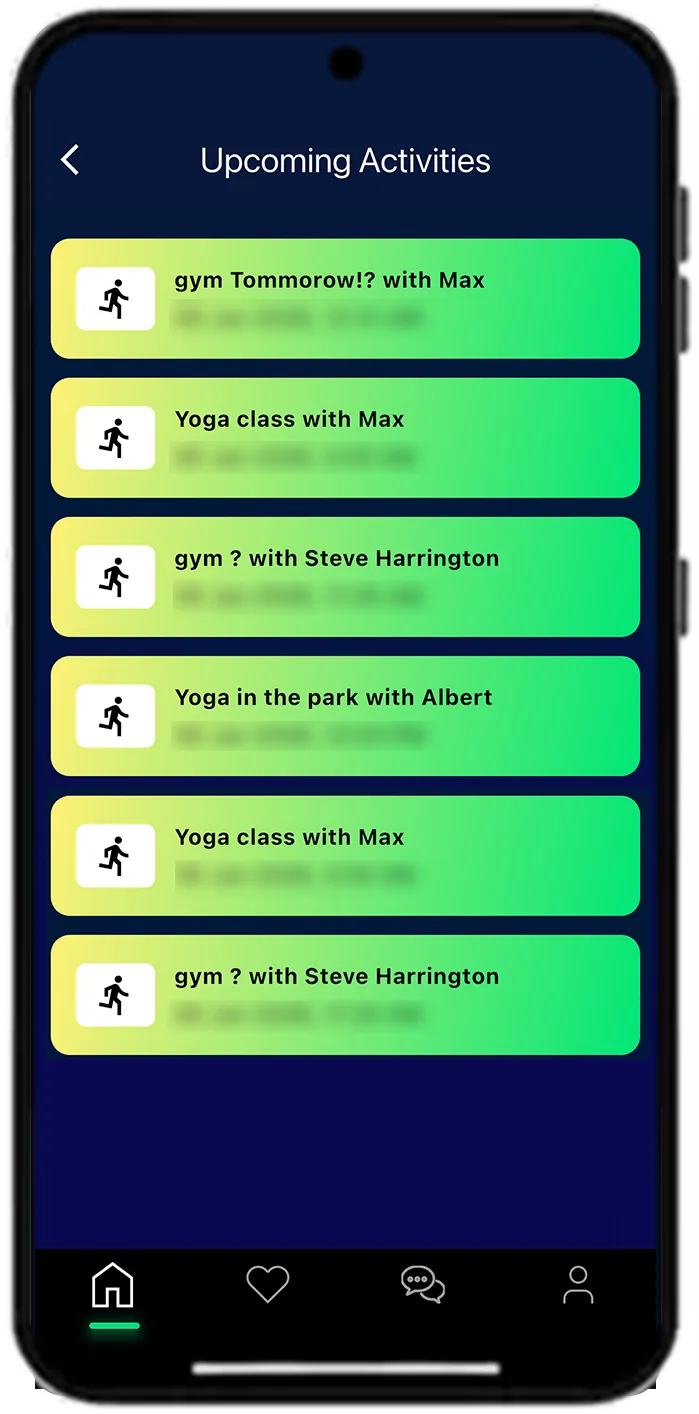The width and height of the screenshot is (699, 1414).
Task: Open the gym Tommorow!? with Max activity
Action: [x=345, y=298]
